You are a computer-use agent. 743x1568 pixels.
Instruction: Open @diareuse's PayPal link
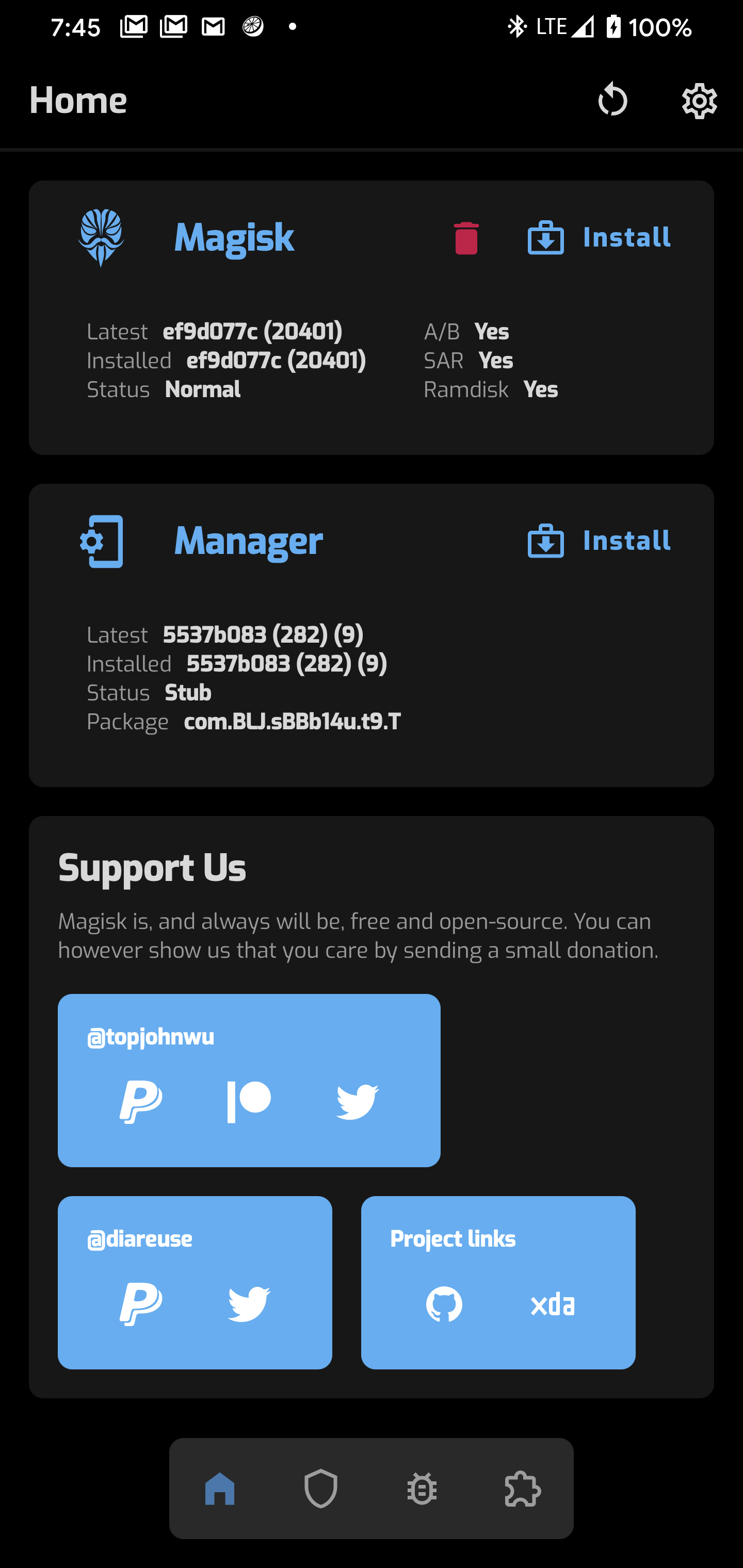pyautogui.click(x=141, y=1304)
